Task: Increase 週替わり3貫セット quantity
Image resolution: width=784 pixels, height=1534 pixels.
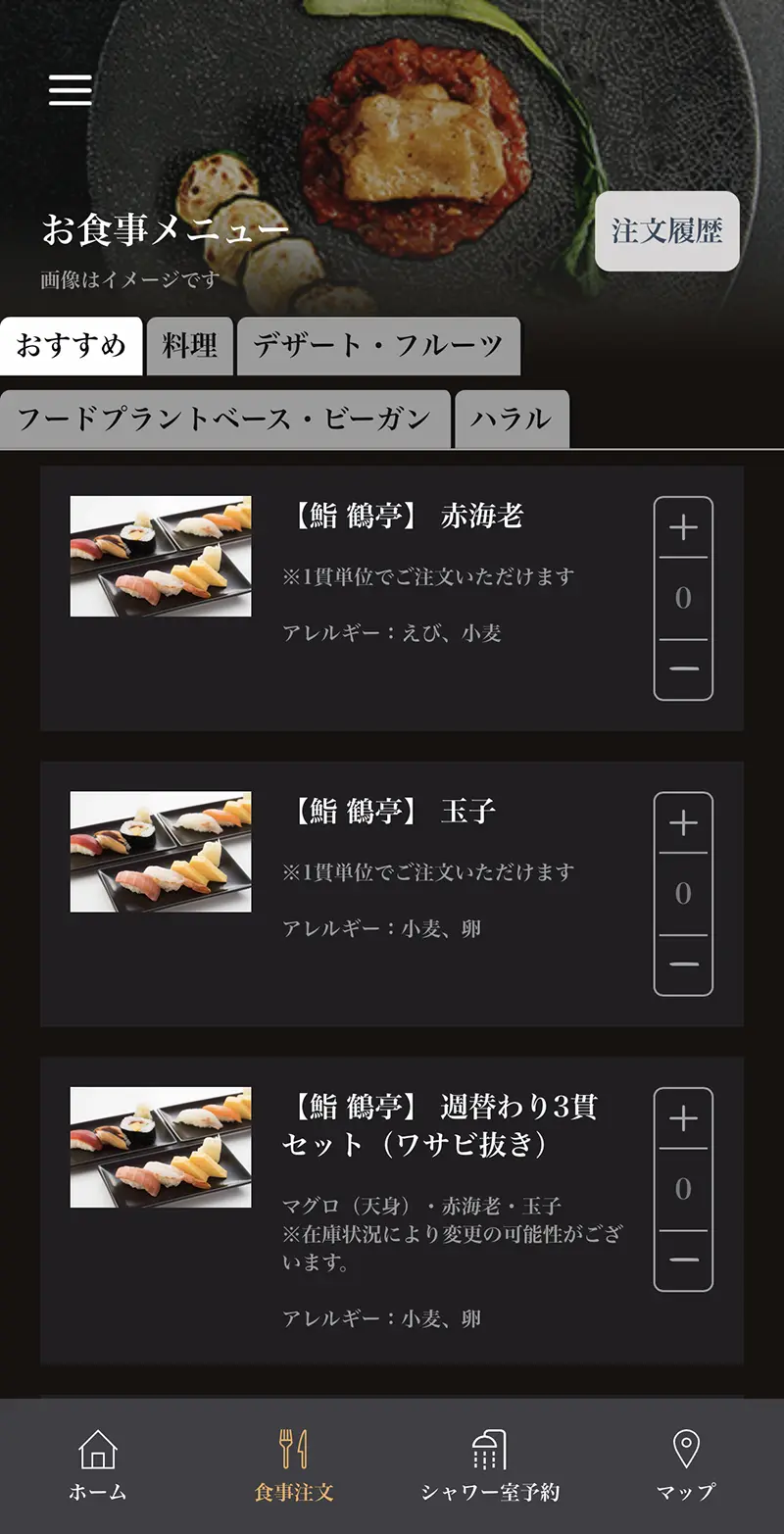Action: tap(683, 1118)
